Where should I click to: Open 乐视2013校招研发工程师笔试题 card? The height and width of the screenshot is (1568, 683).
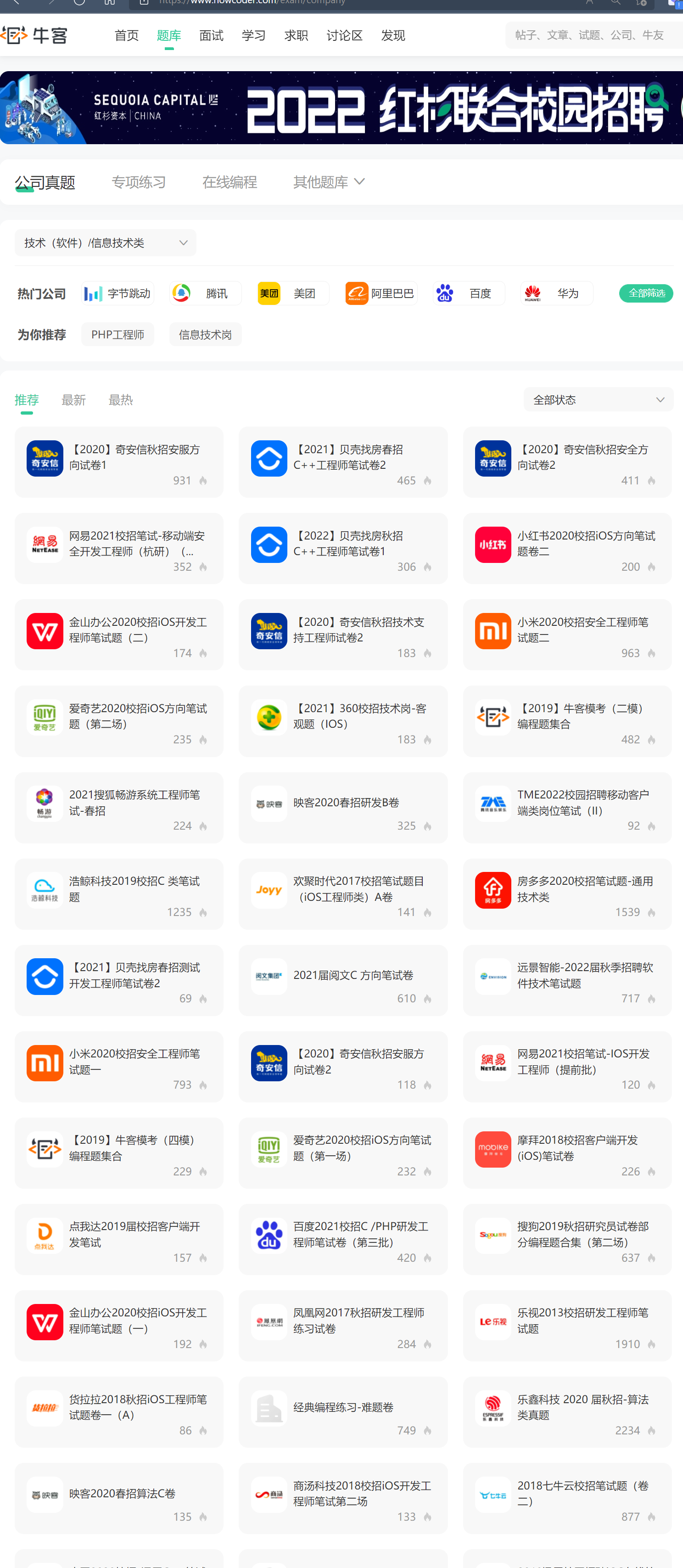(567, 1326)
